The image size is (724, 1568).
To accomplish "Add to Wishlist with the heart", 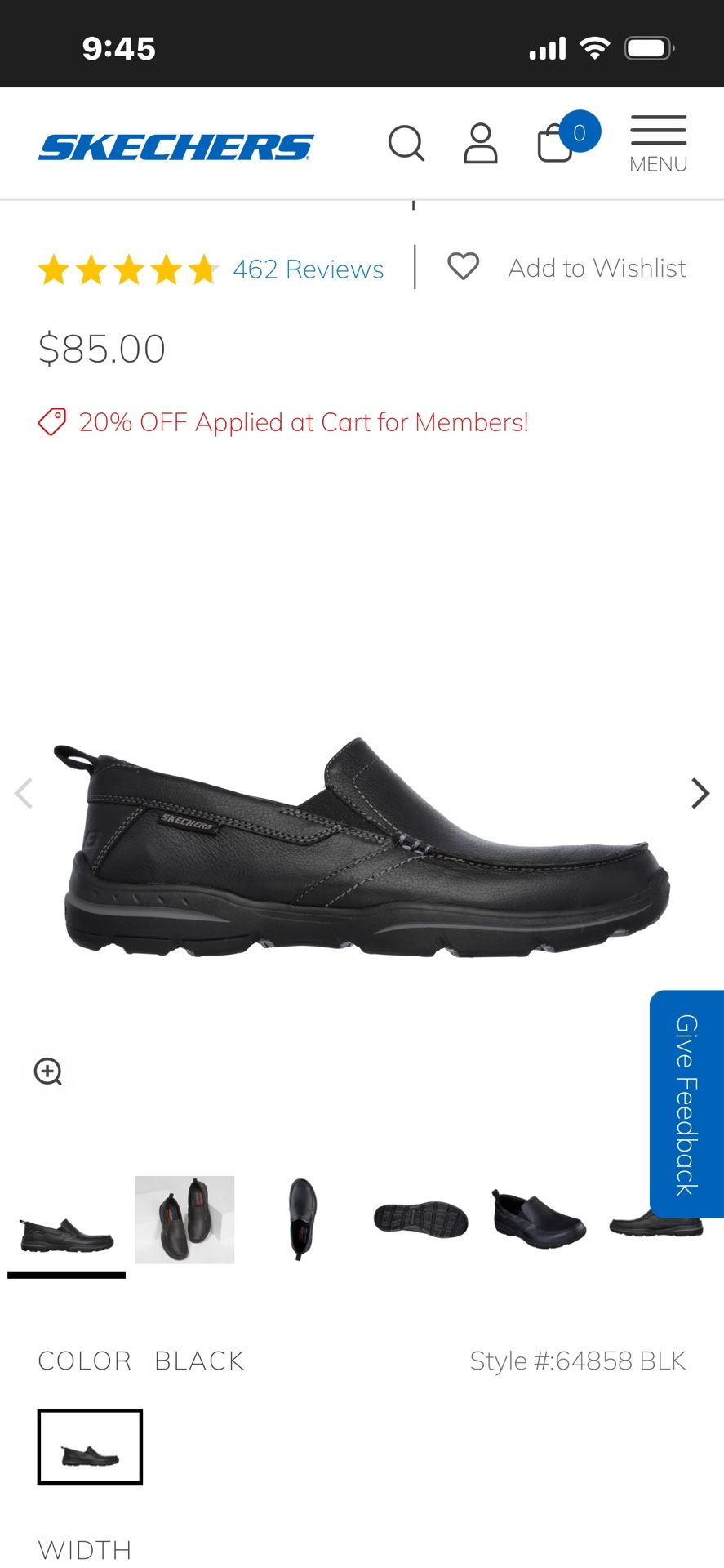I will point(463,267).
